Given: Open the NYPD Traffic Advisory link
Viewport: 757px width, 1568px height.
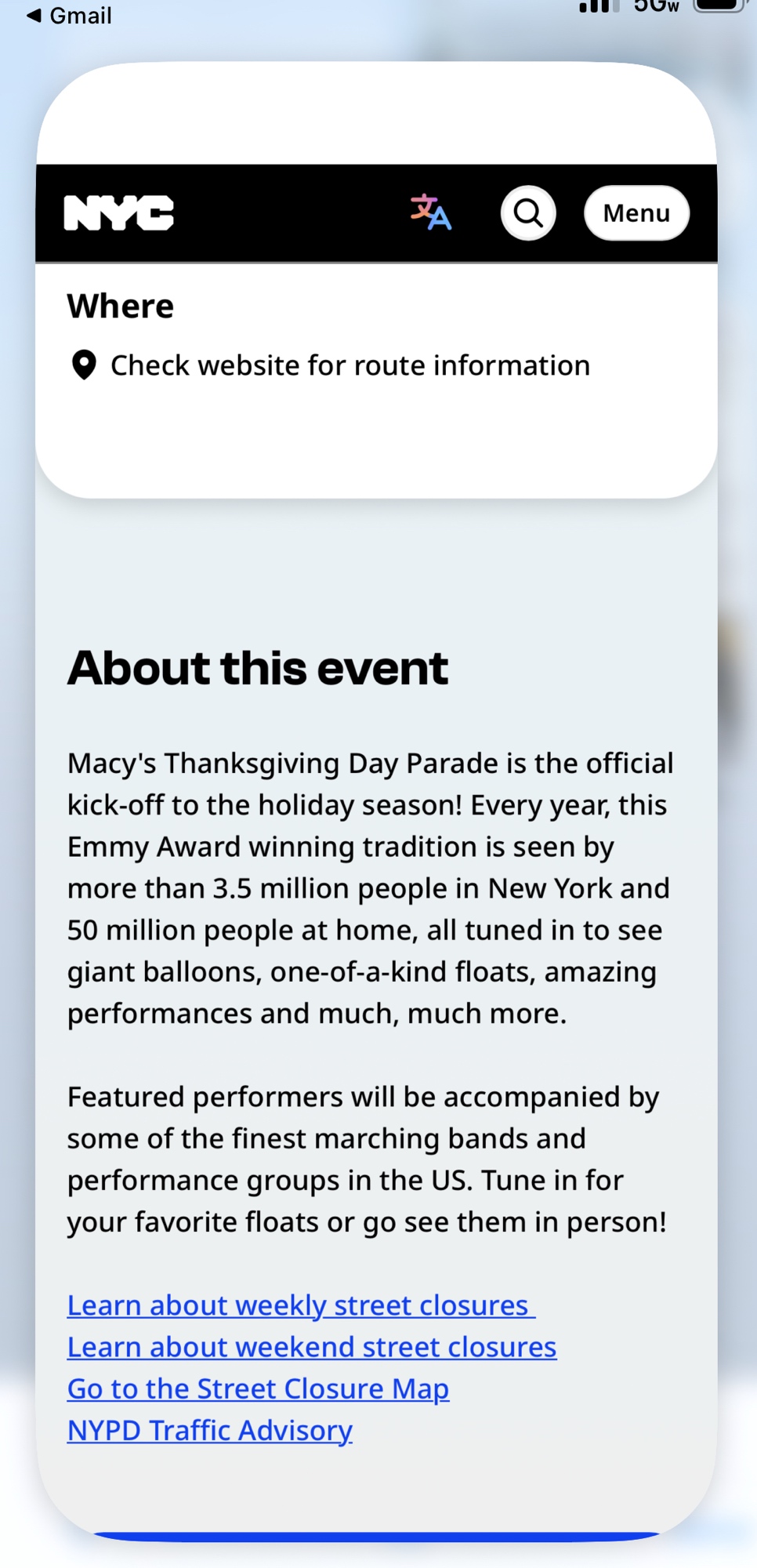Looking at the screenshot, I should click(x=209, y=1430).
